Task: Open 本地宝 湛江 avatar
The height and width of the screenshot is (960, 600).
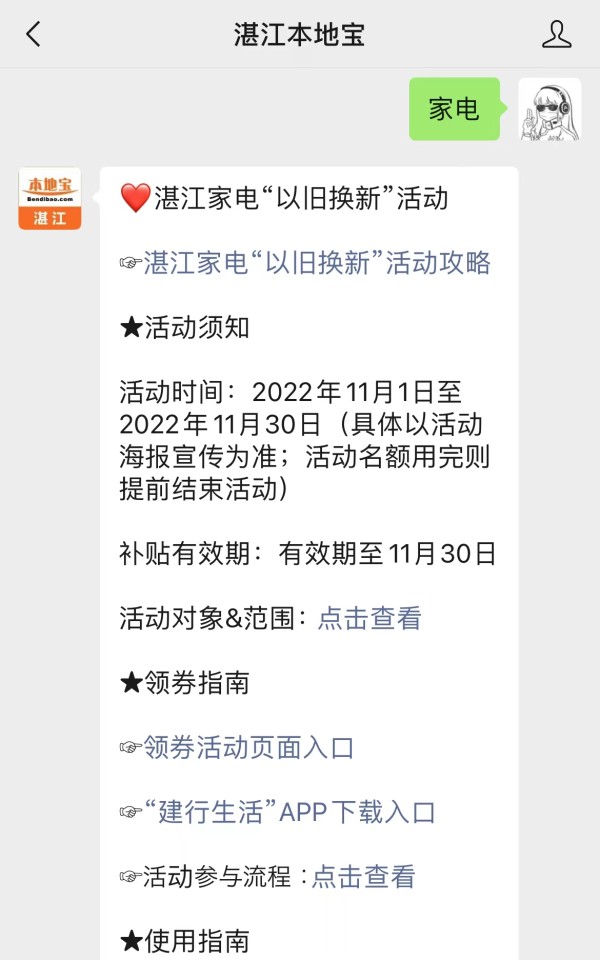Action: 49,198
